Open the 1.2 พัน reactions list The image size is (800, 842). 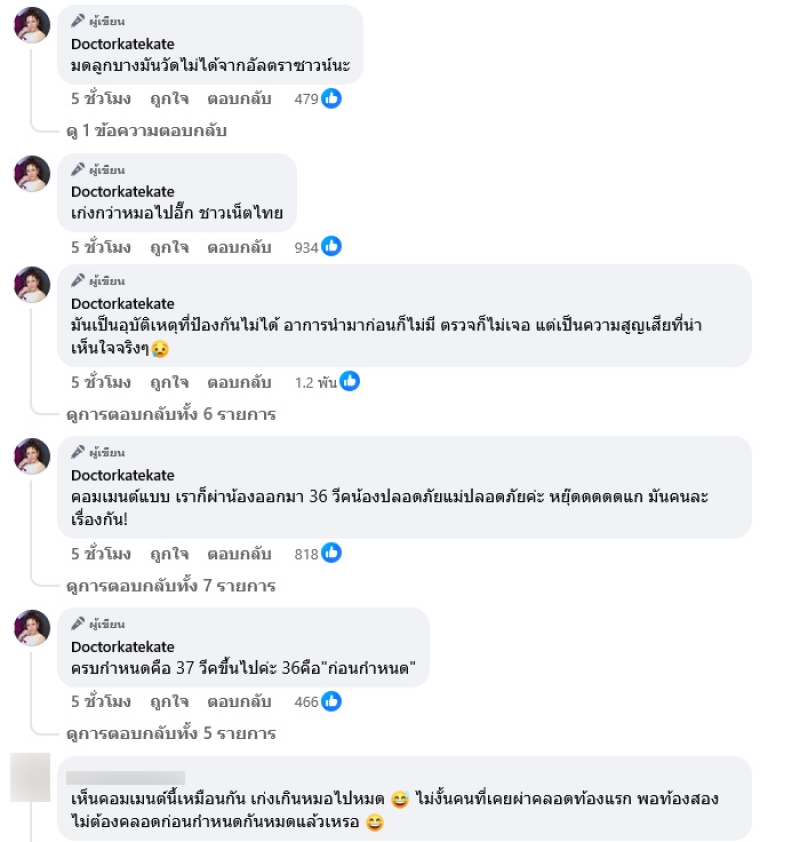pos(326,382)
